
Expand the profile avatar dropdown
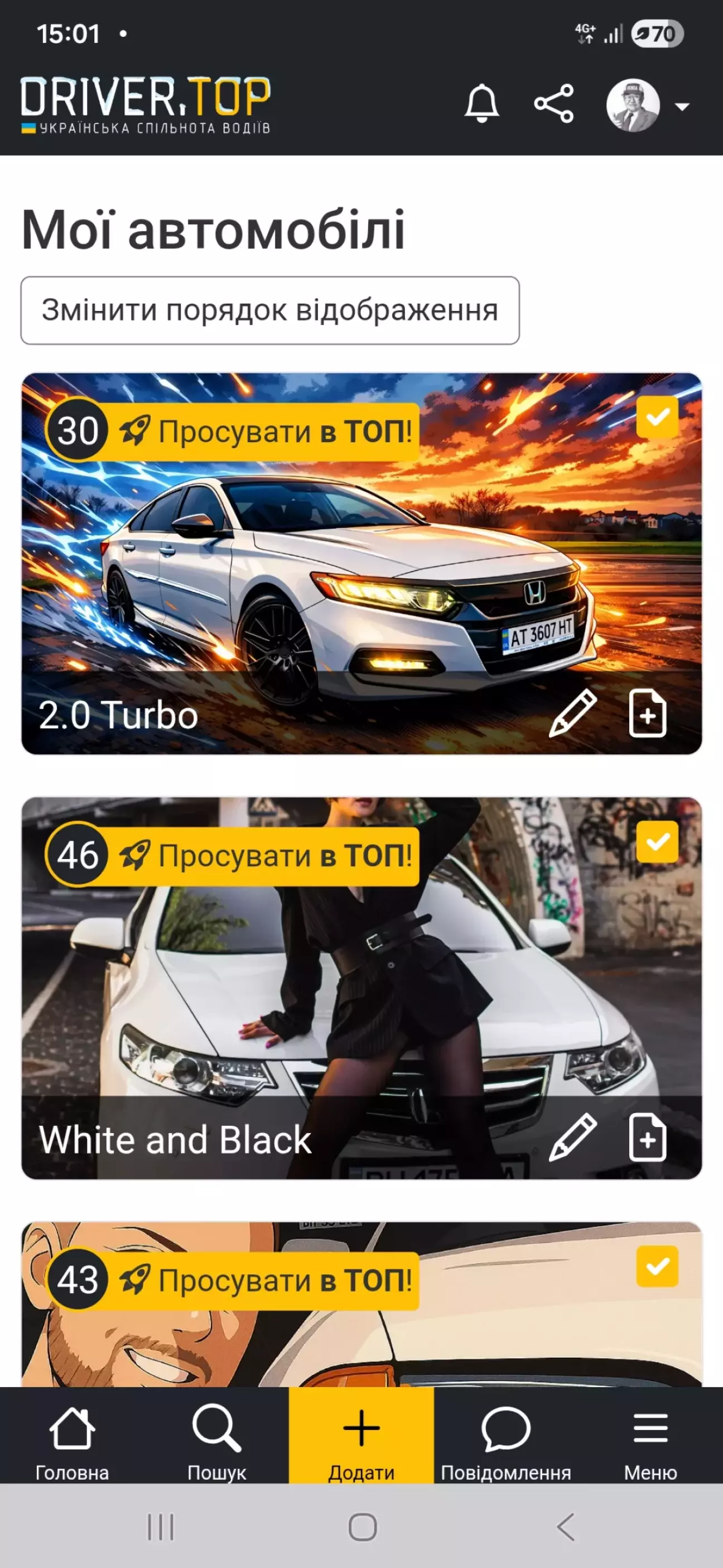(x=648, y=106)
